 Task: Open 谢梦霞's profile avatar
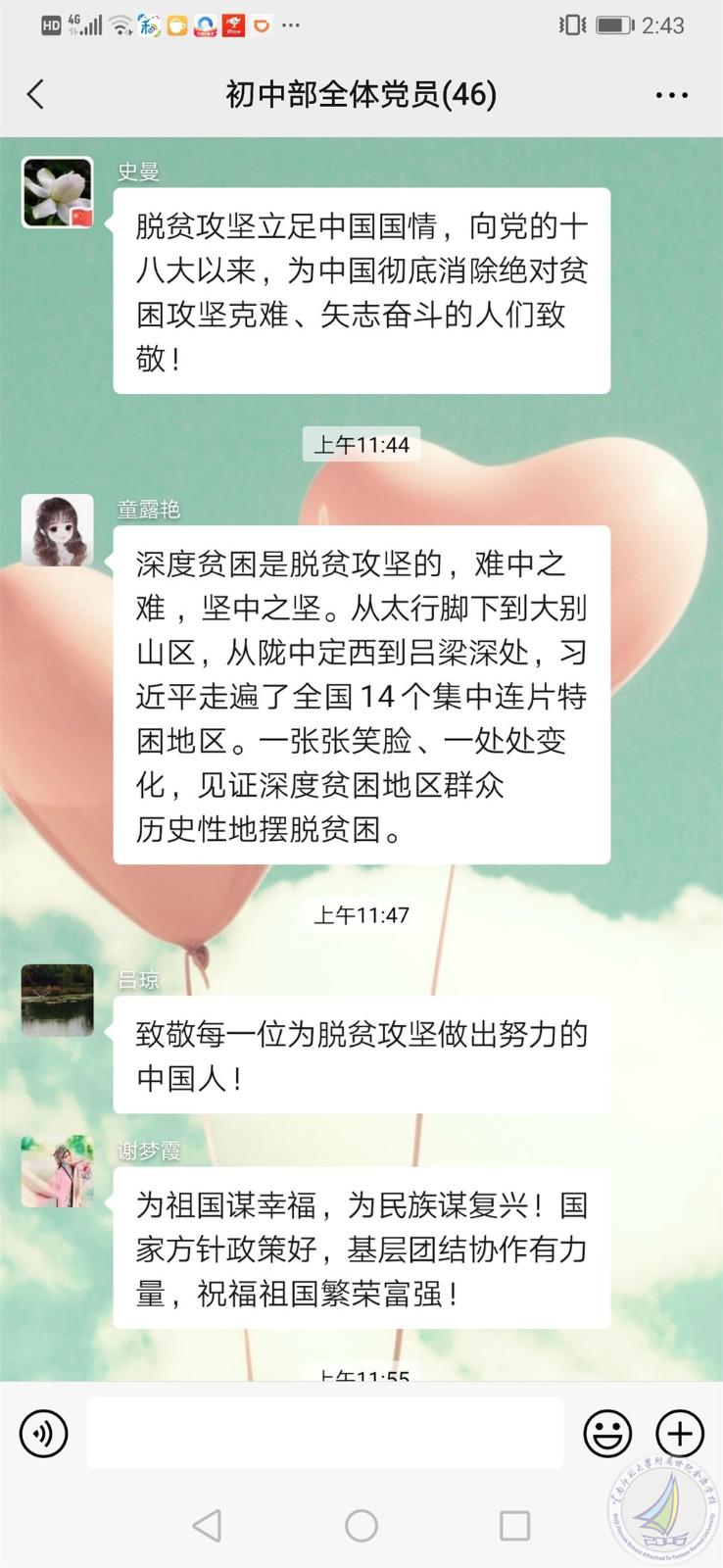(x=58, y=1171)
